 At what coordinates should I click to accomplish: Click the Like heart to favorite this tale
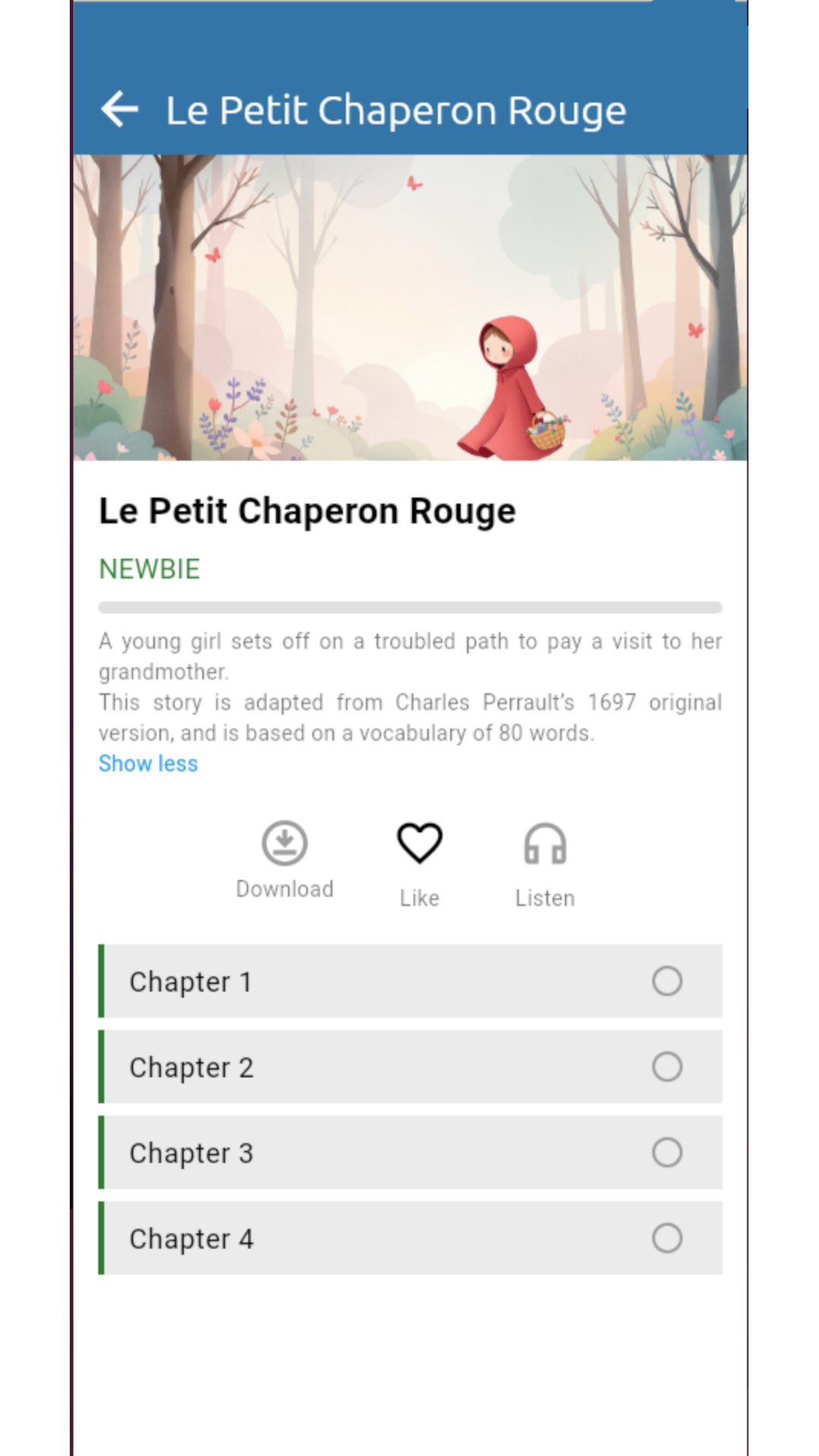tap(419, 843)
